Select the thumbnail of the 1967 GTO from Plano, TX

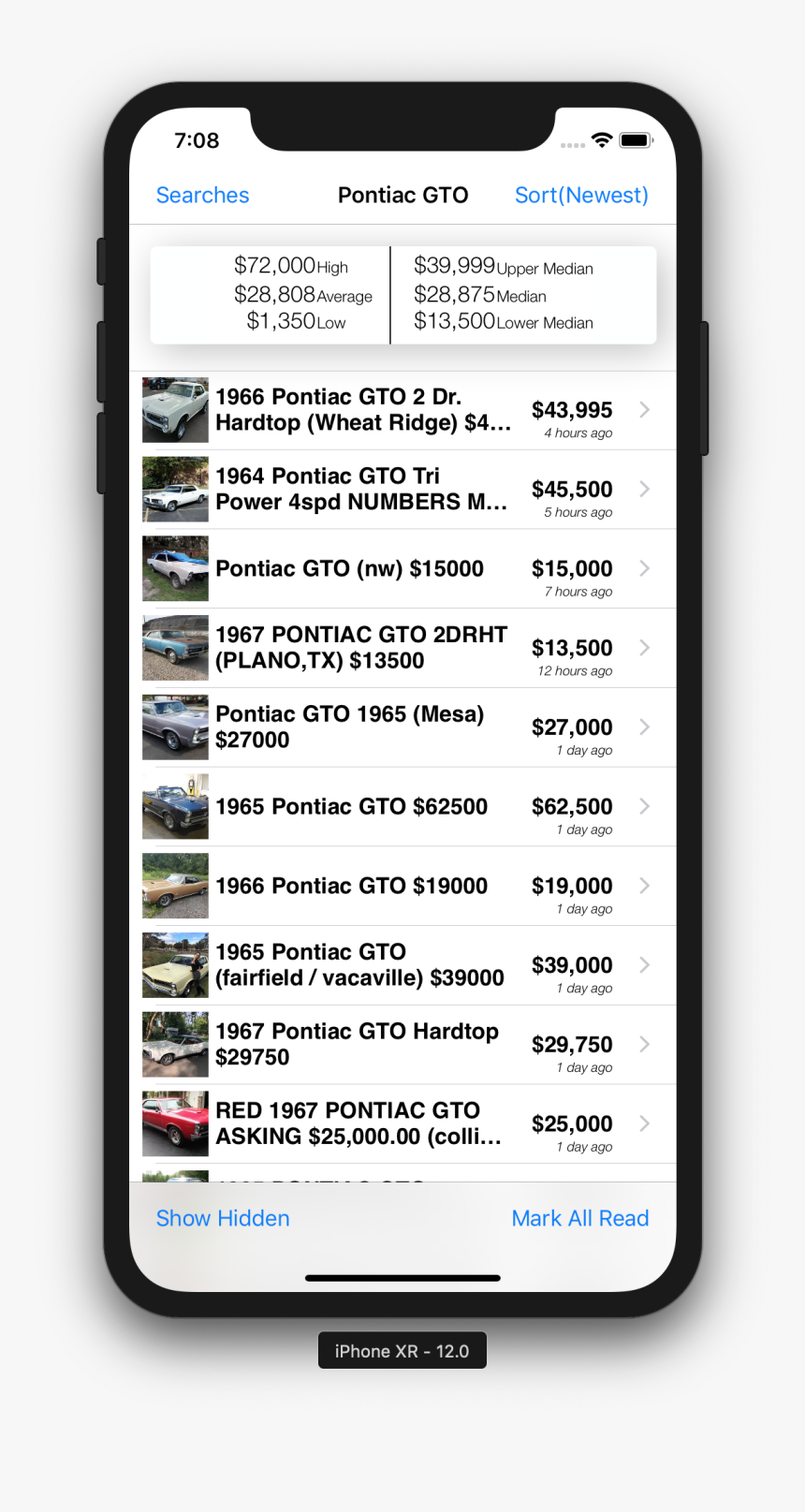[x=175, y=647]
